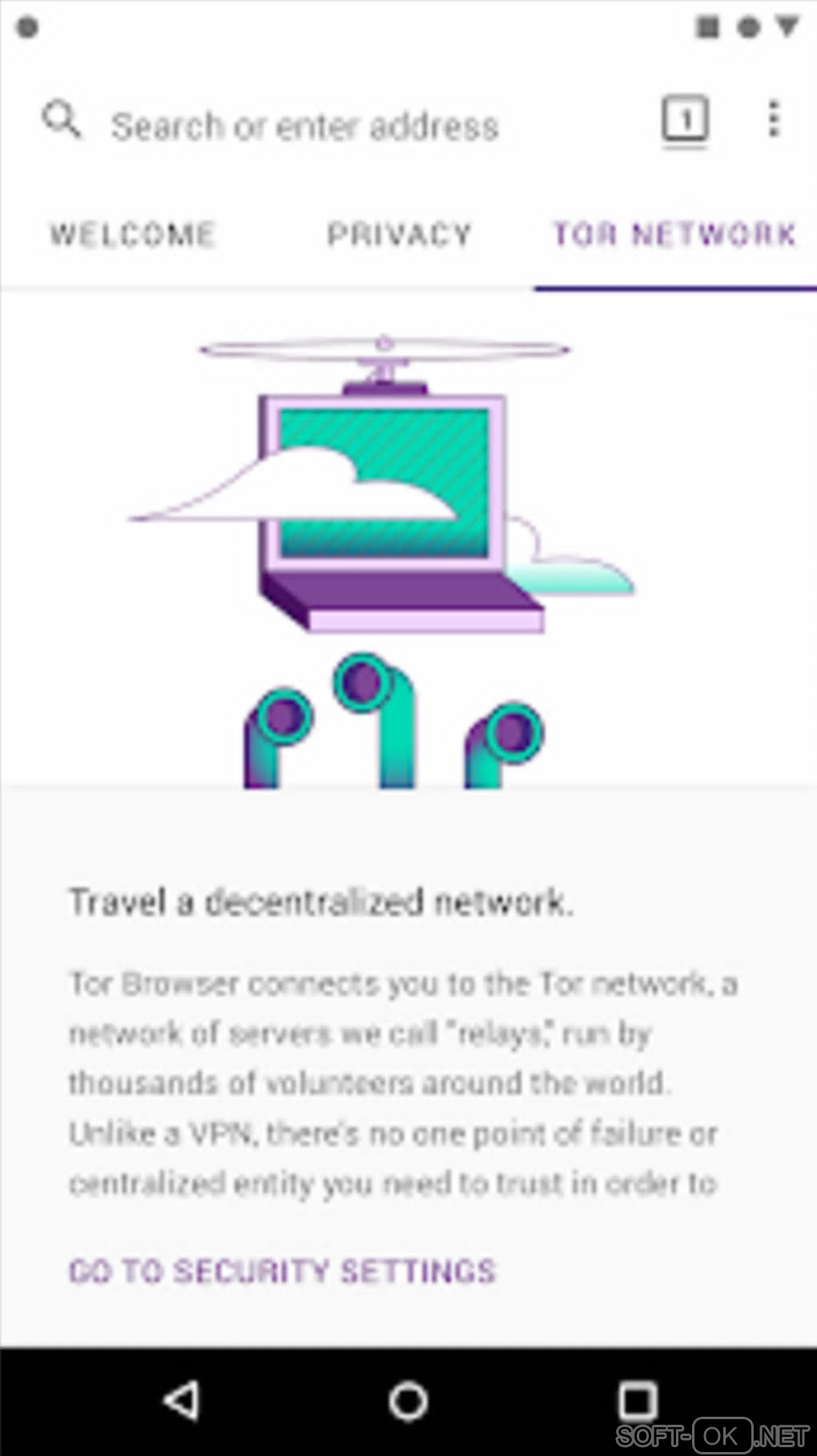This screenshot has height=1456, width=817.
Task: Go to the home screen
Action: [408, 1401]
